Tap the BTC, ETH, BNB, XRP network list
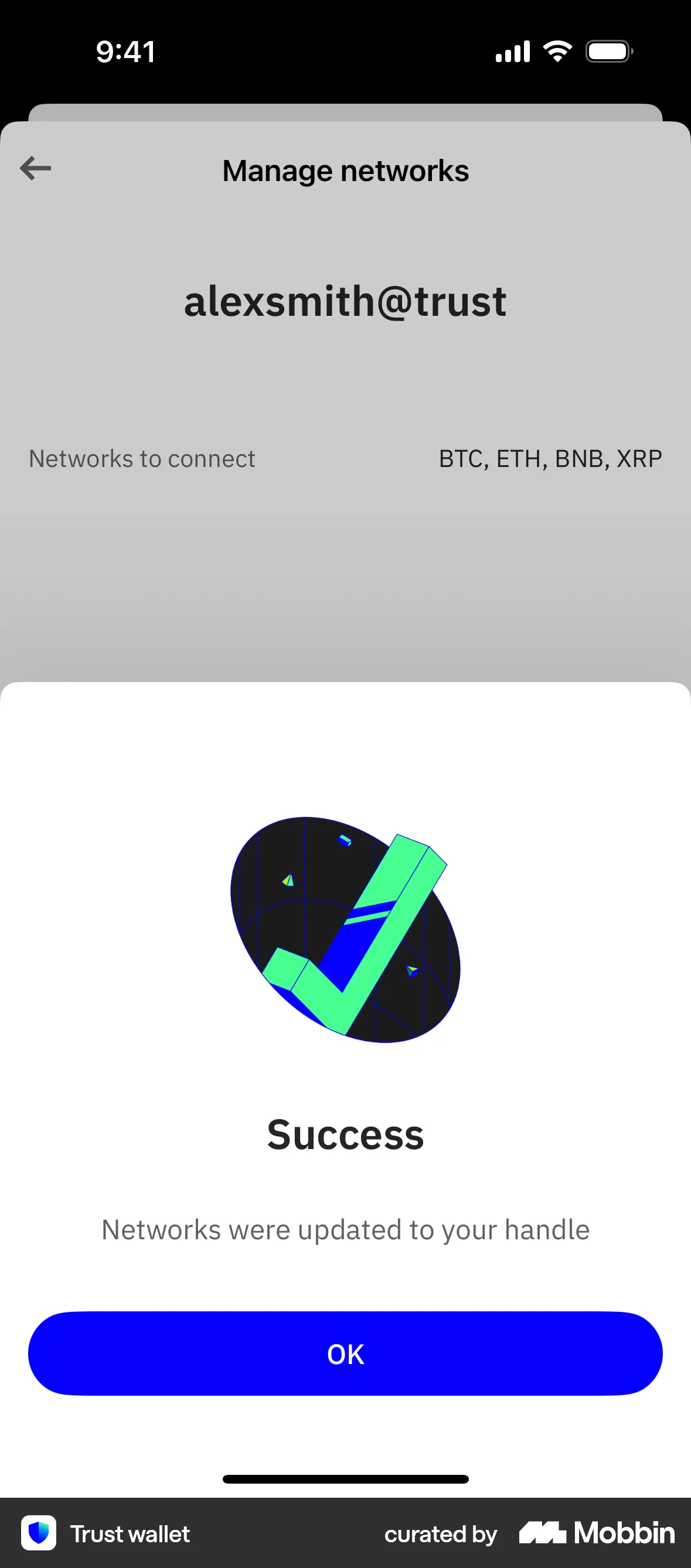 (x=551, y=458)
